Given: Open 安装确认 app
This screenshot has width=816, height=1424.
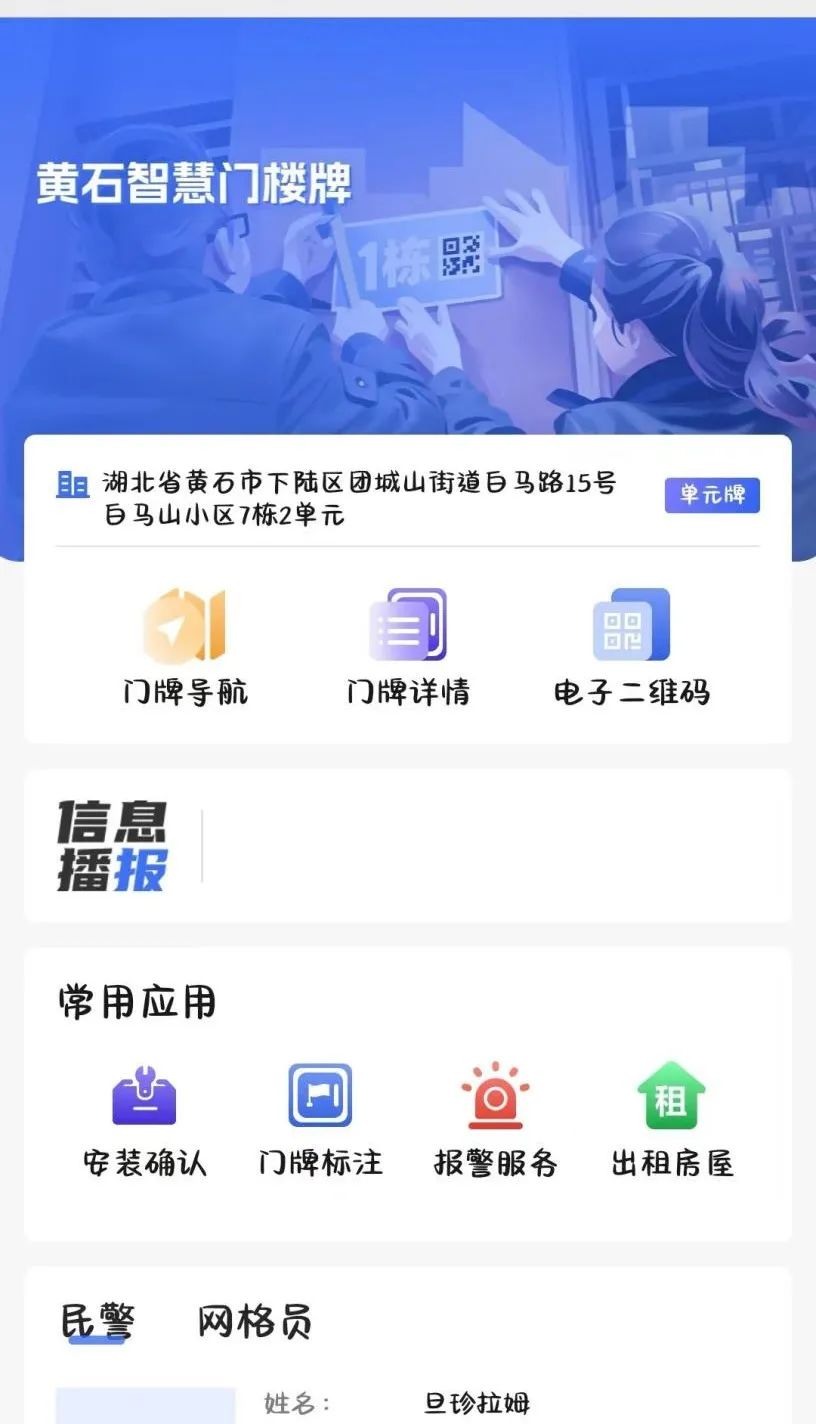Looking at the screenshot, I should pyautogui.click(x=144, y=1118).
